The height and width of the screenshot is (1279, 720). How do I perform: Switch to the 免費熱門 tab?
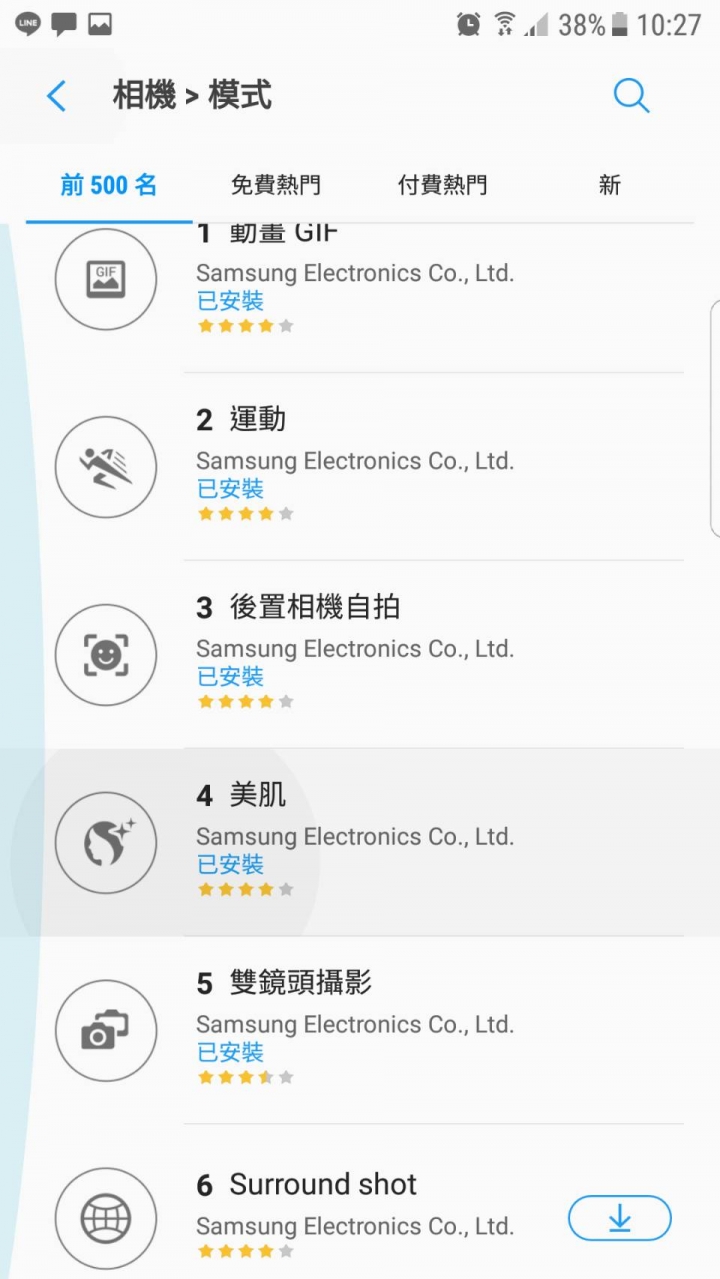coord(276,185)
